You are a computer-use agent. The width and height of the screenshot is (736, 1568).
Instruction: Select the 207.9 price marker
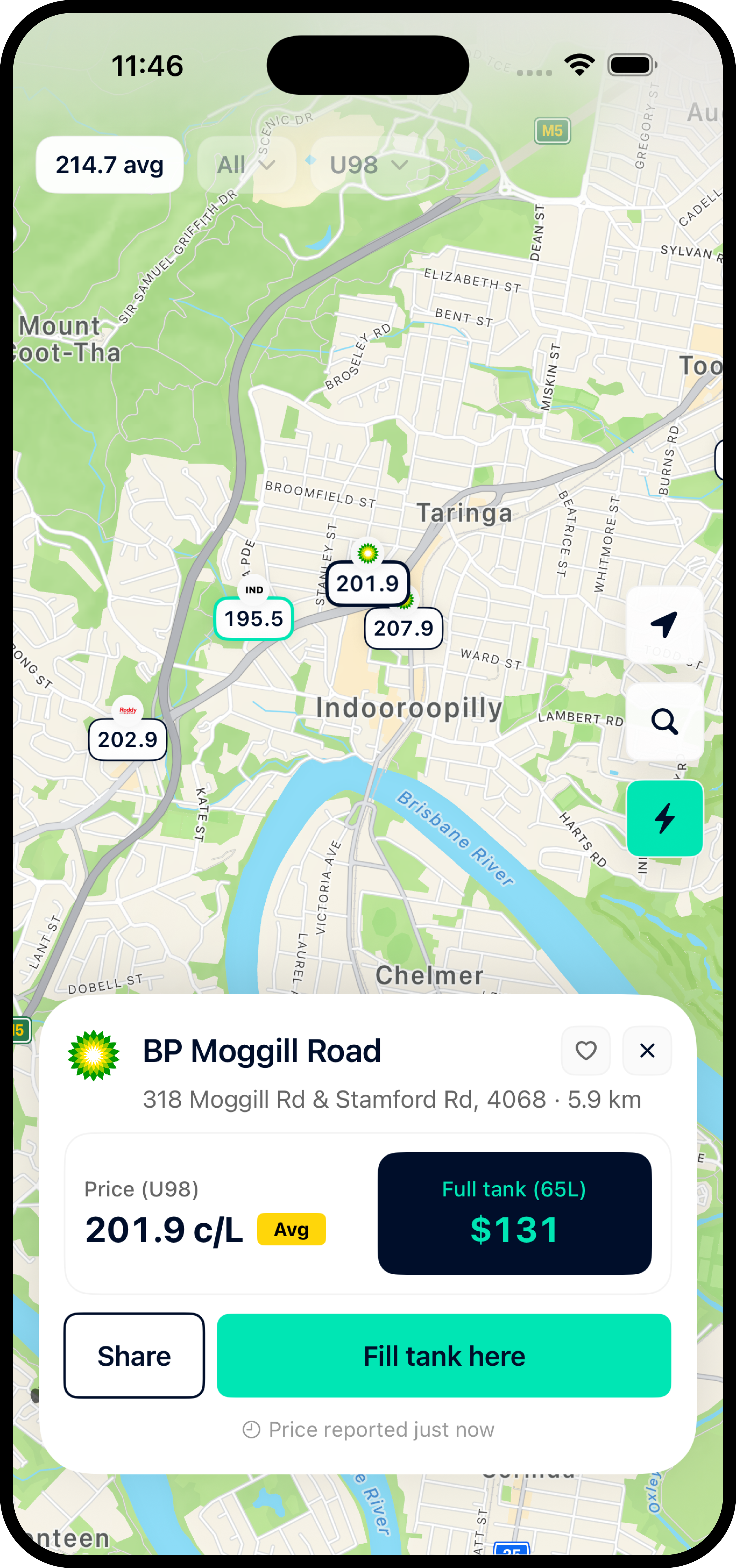click(403, 628)
